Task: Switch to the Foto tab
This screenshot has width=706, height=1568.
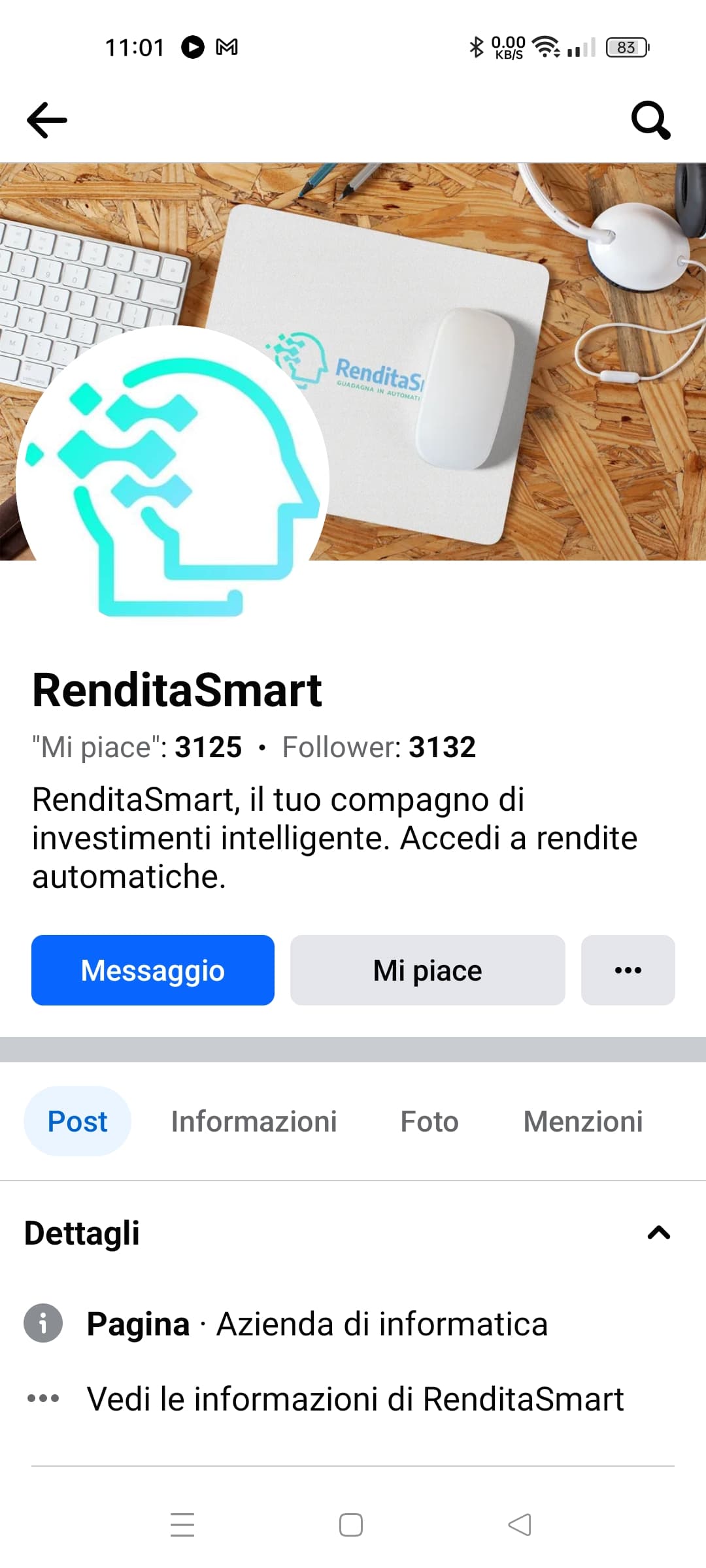Action: tap(429, 1121)
